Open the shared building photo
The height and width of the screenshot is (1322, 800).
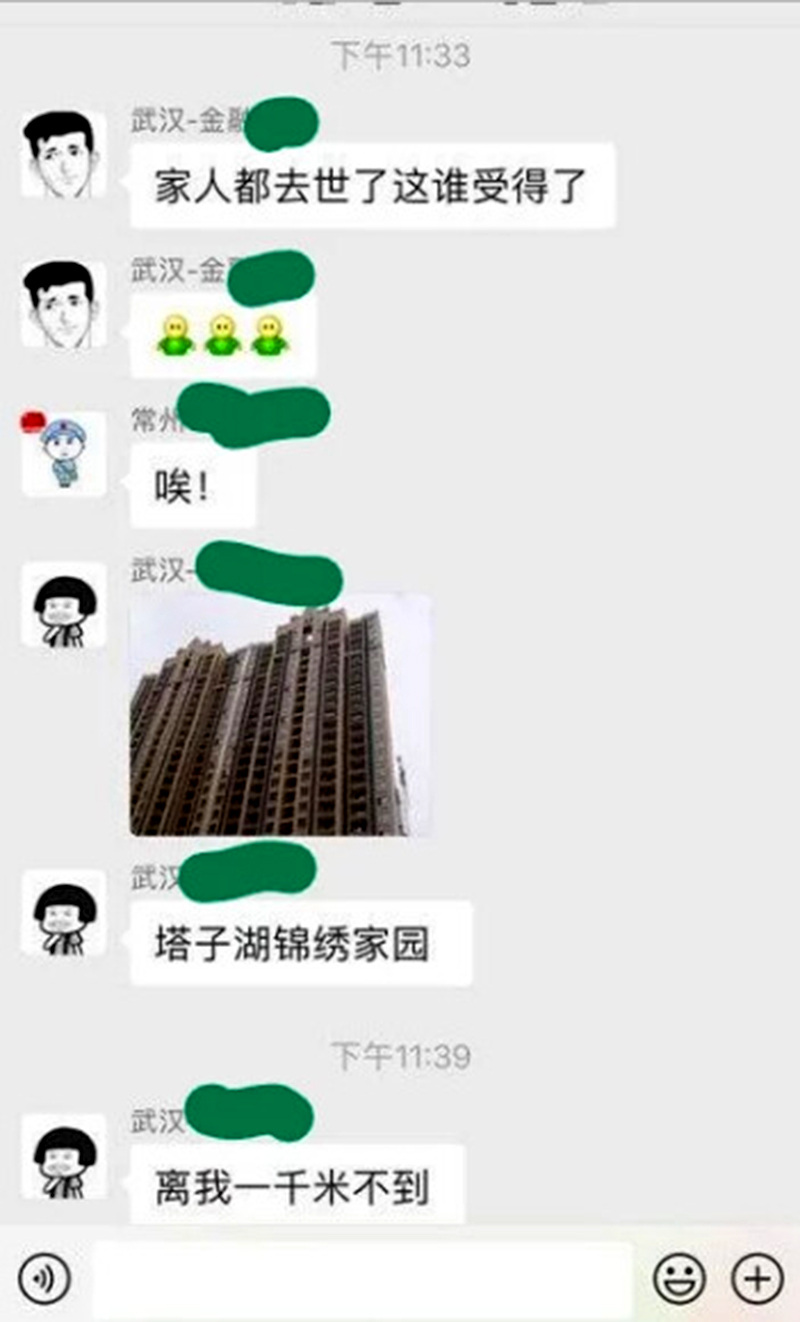pyautogui.click(x=281, y=714)
